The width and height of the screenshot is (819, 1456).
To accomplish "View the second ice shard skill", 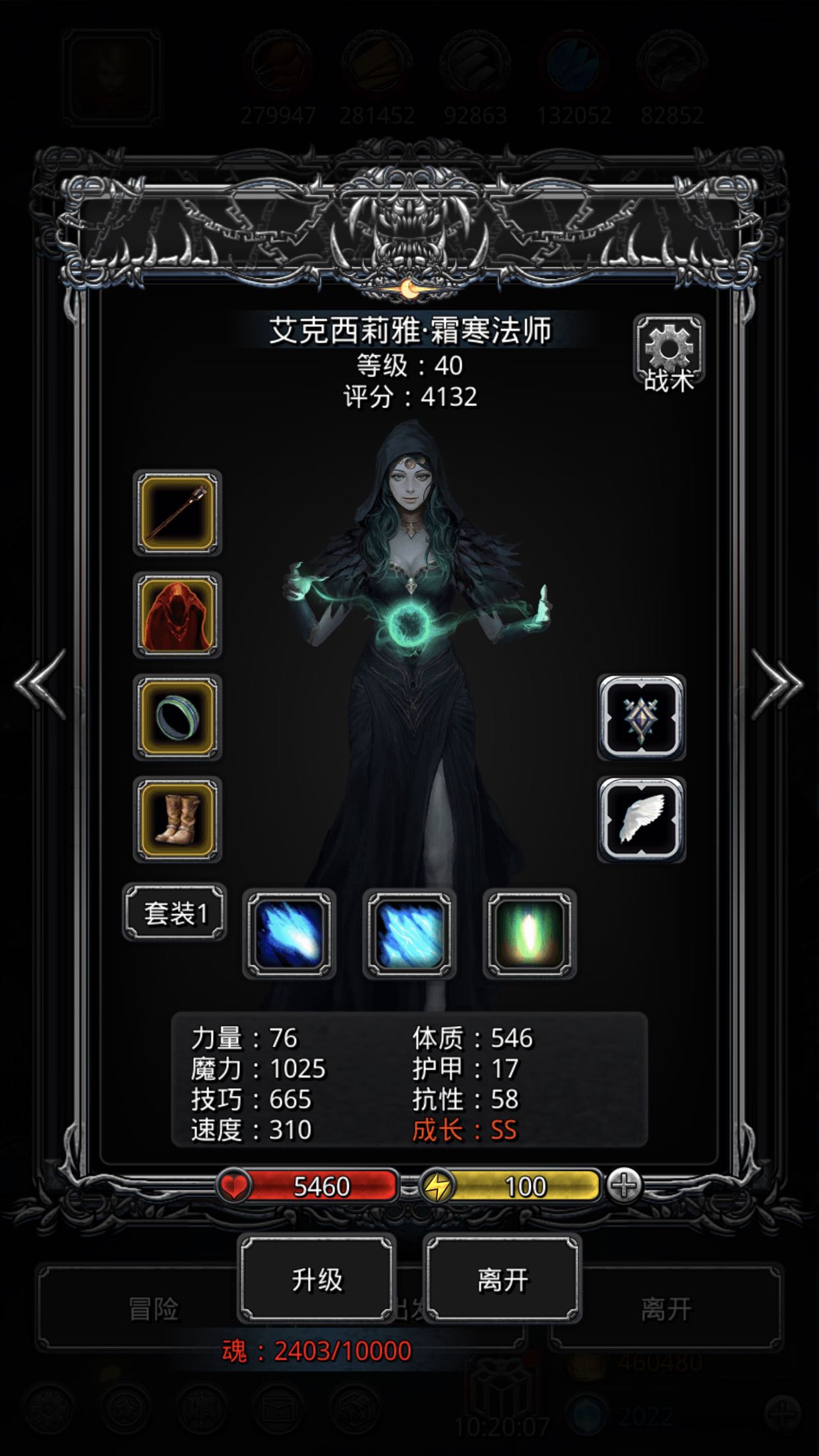I will coord(410,933).
